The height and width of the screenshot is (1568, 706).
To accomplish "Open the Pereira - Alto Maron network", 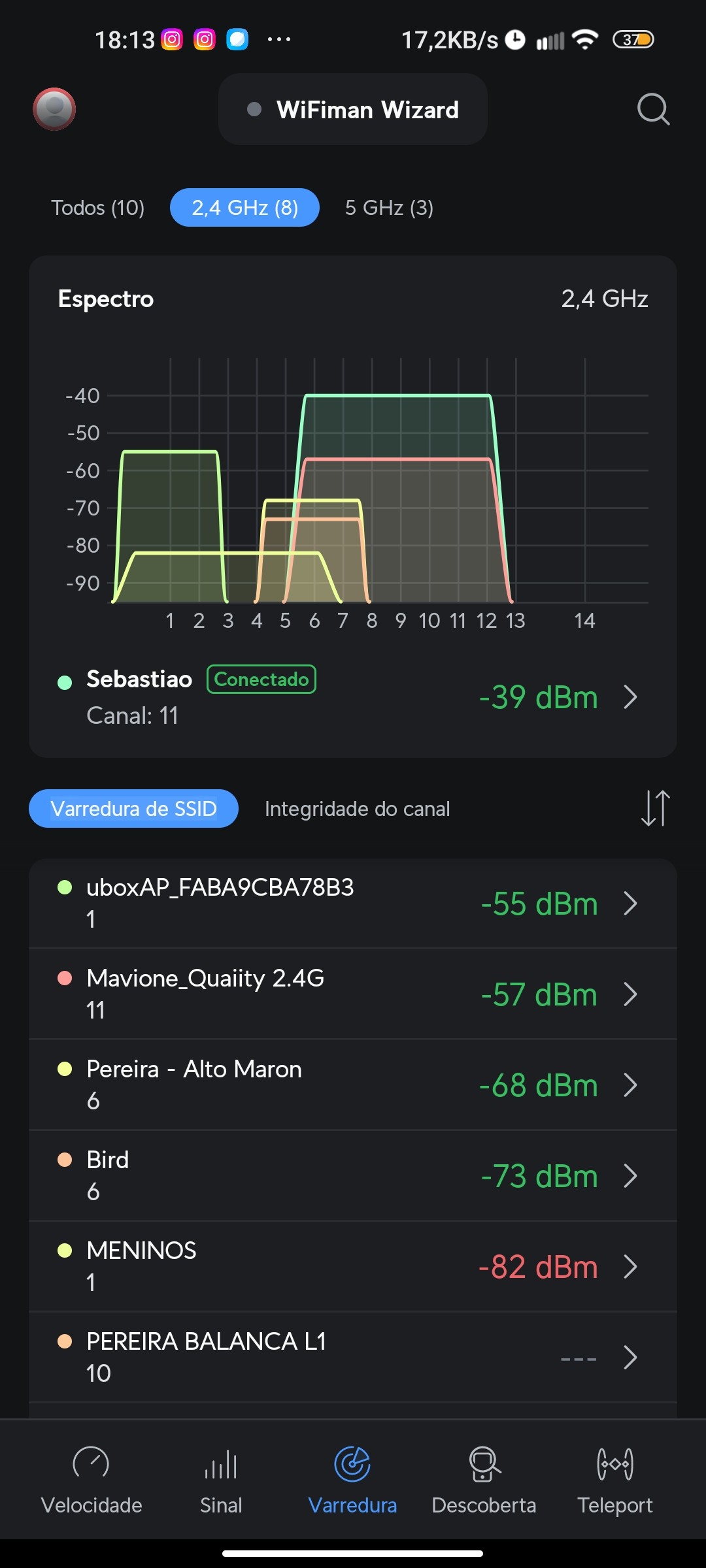I will pyautogui.click(x=353, y=1085).
